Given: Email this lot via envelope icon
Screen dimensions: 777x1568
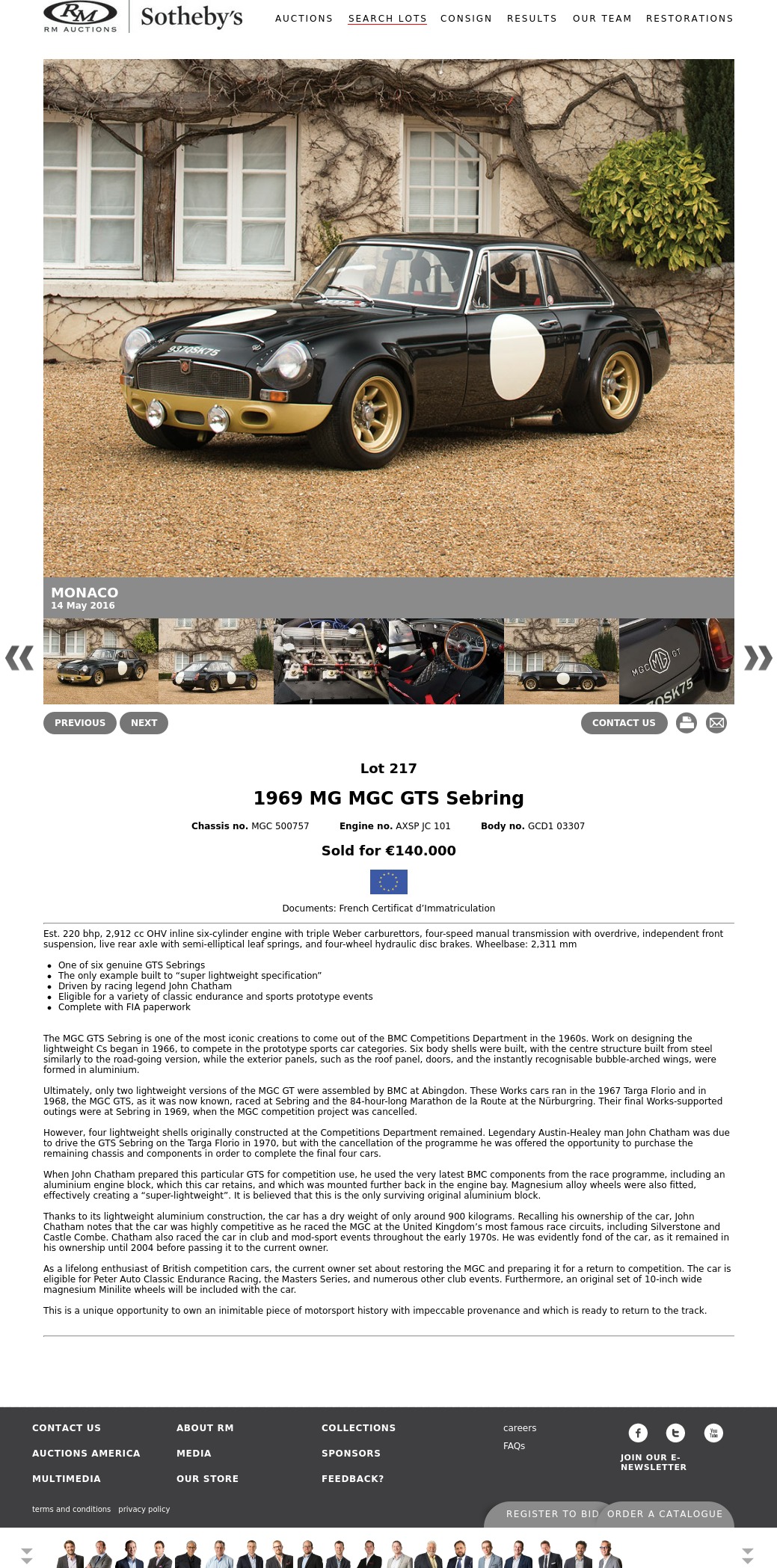Looking at the screenshot, I should coord(716,723).
